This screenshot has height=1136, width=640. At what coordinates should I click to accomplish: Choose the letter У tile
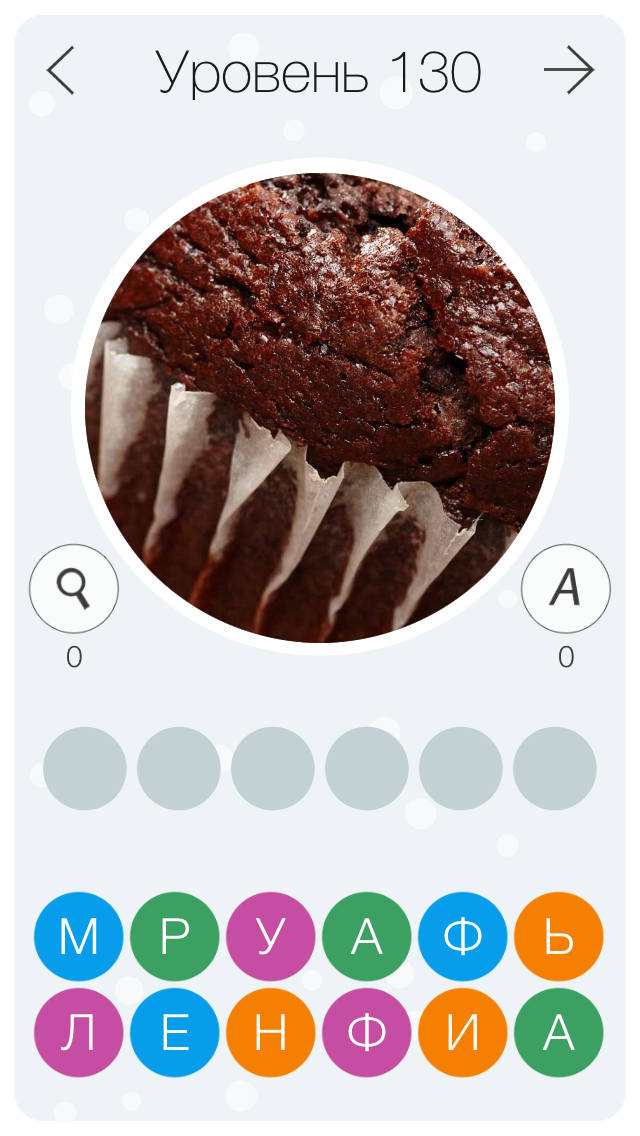tap(271, 937)
